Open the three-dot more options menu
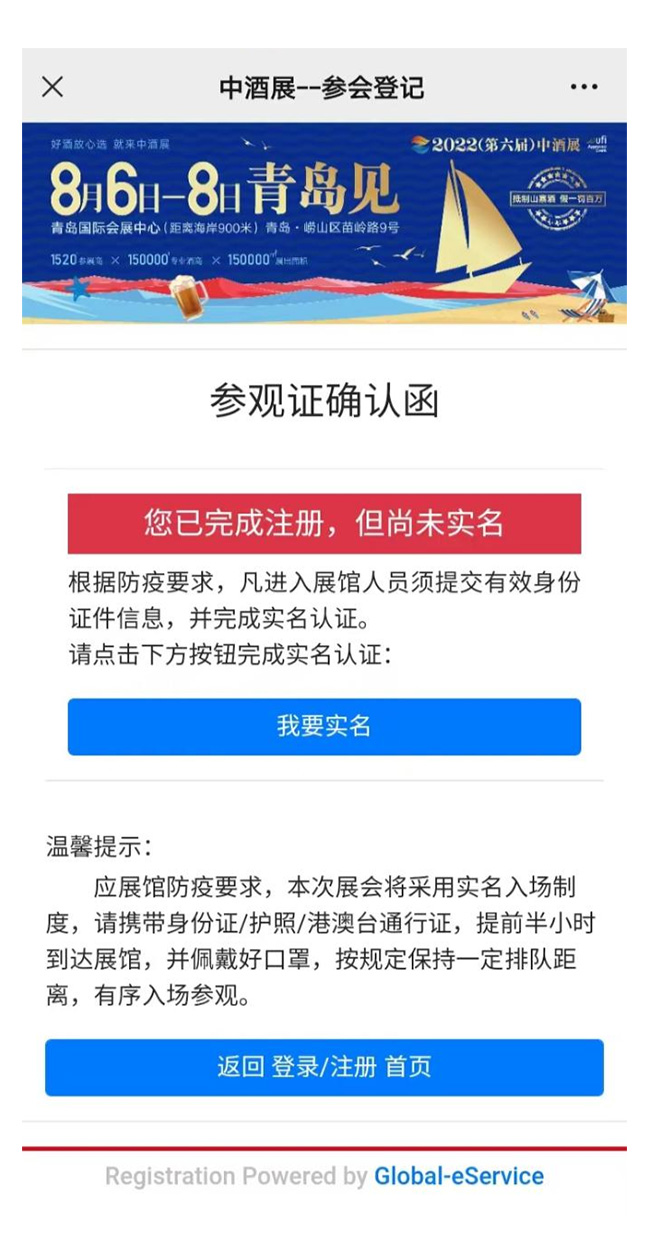 point(583,87)
